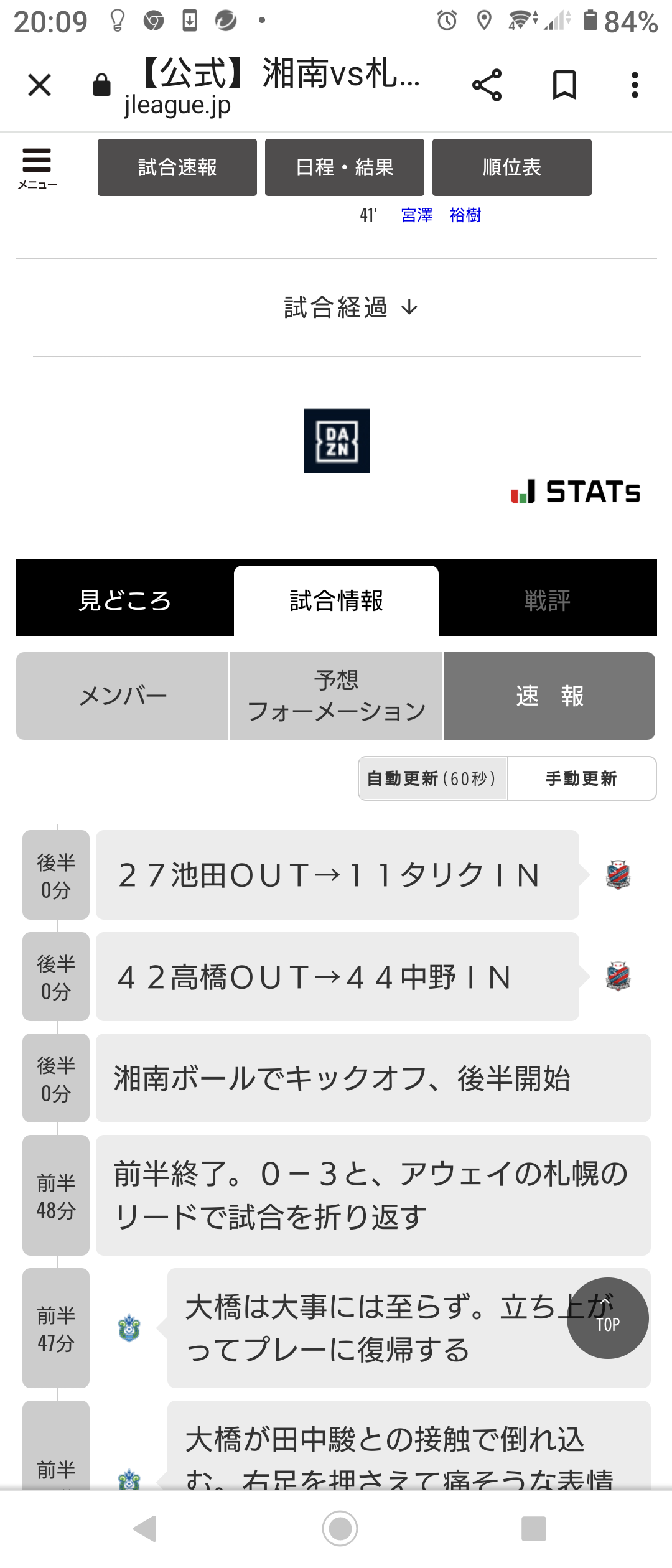Choose 手動更新 manual refresh
The height and width of the screenshot is (1568, 672).
coord(581,778)
